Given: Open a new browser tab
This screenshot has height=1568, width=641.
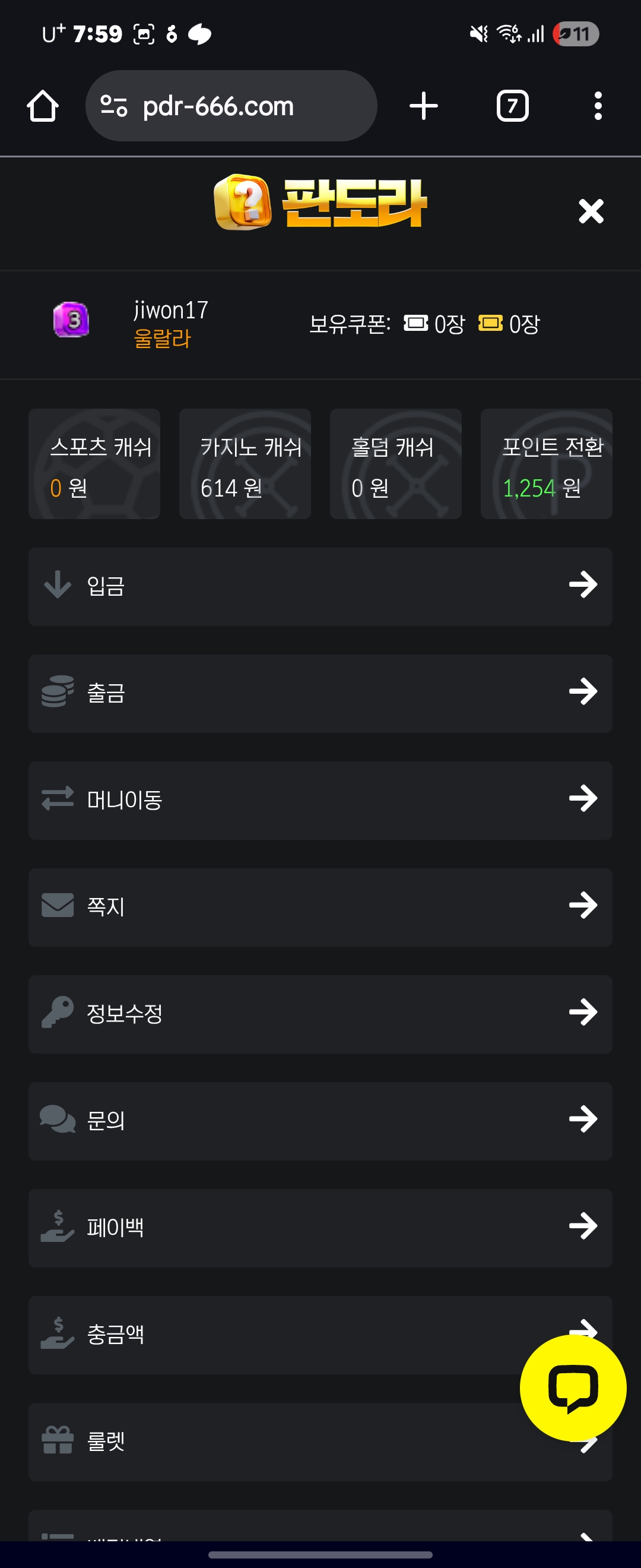Looking at the screenshot, I should tap(423, 106).
